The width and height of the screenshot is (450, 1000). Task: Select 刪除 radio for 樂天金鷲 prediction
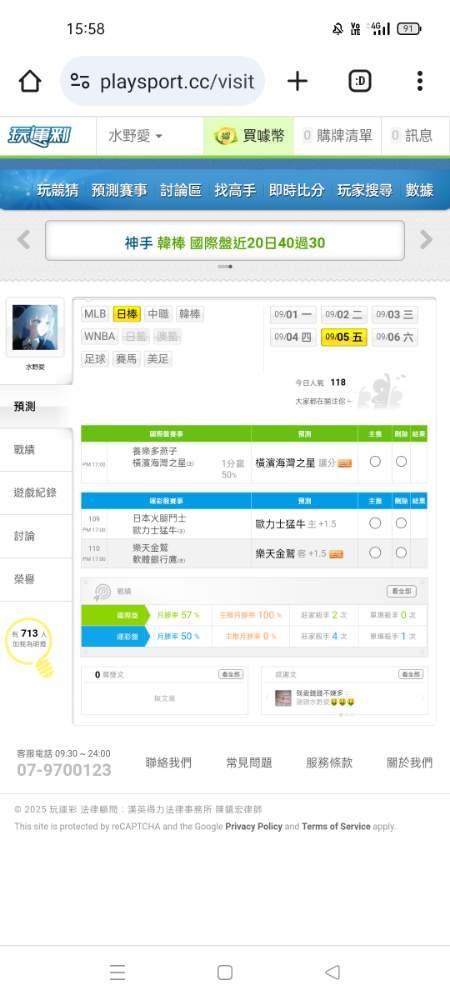click(401, 553)
